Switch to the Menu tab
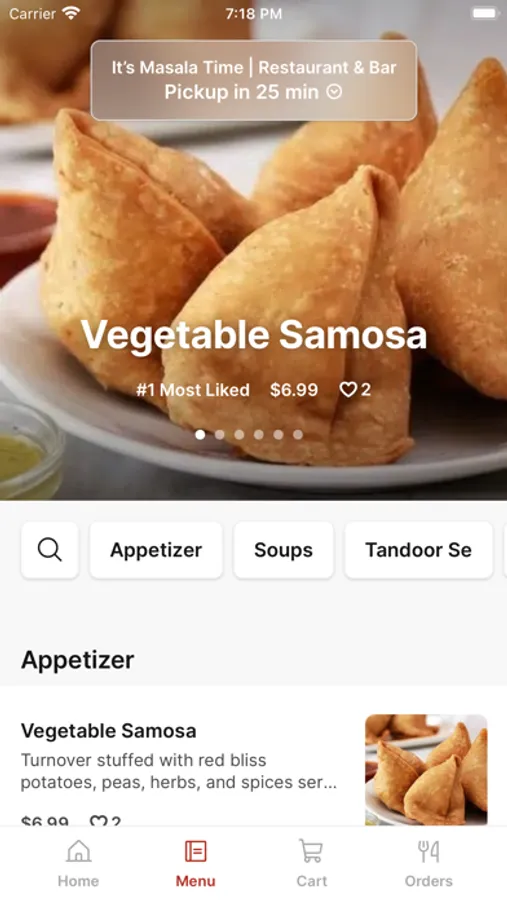This screenshot has width=507, height=900. click(195, 863)
